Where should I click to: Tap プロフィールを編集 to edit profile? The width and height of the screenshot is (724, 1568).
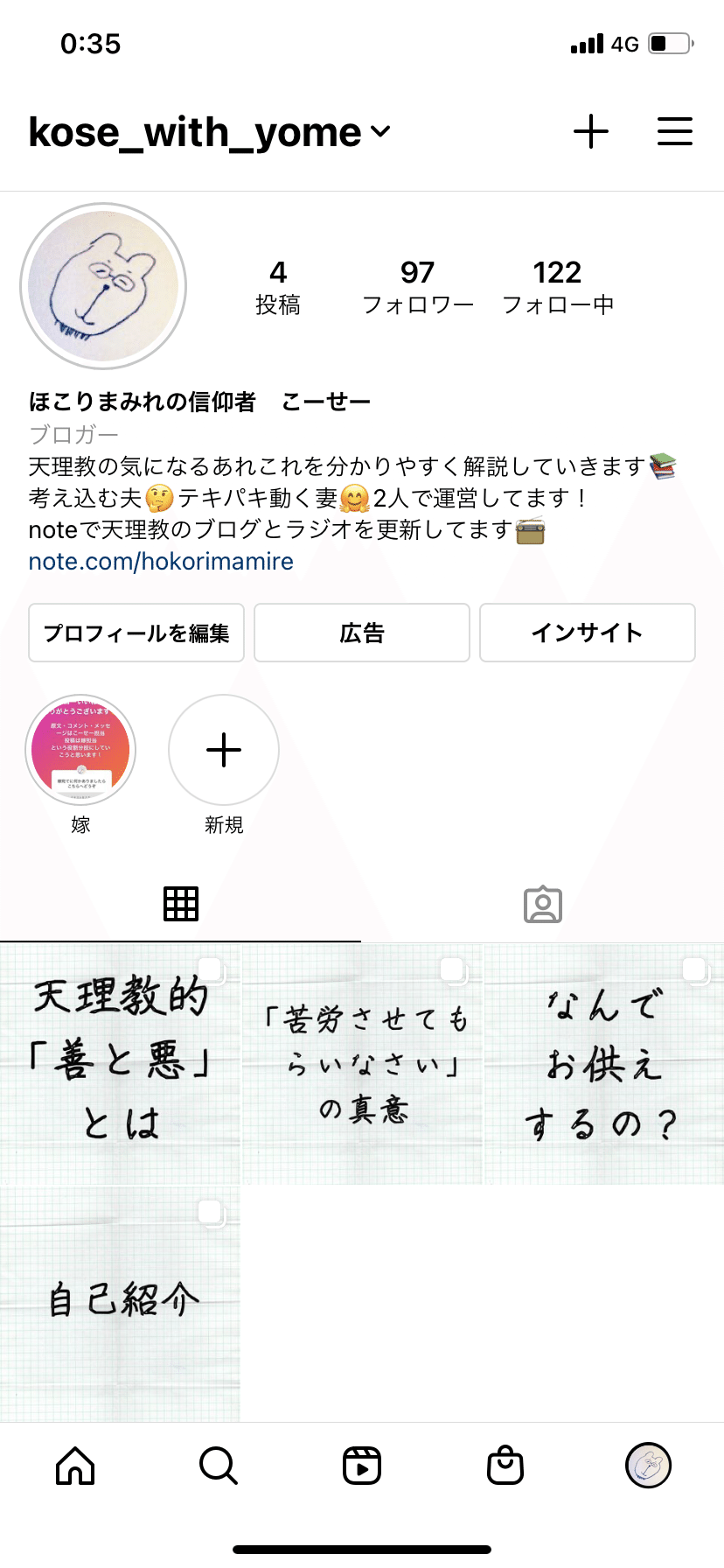136,633
